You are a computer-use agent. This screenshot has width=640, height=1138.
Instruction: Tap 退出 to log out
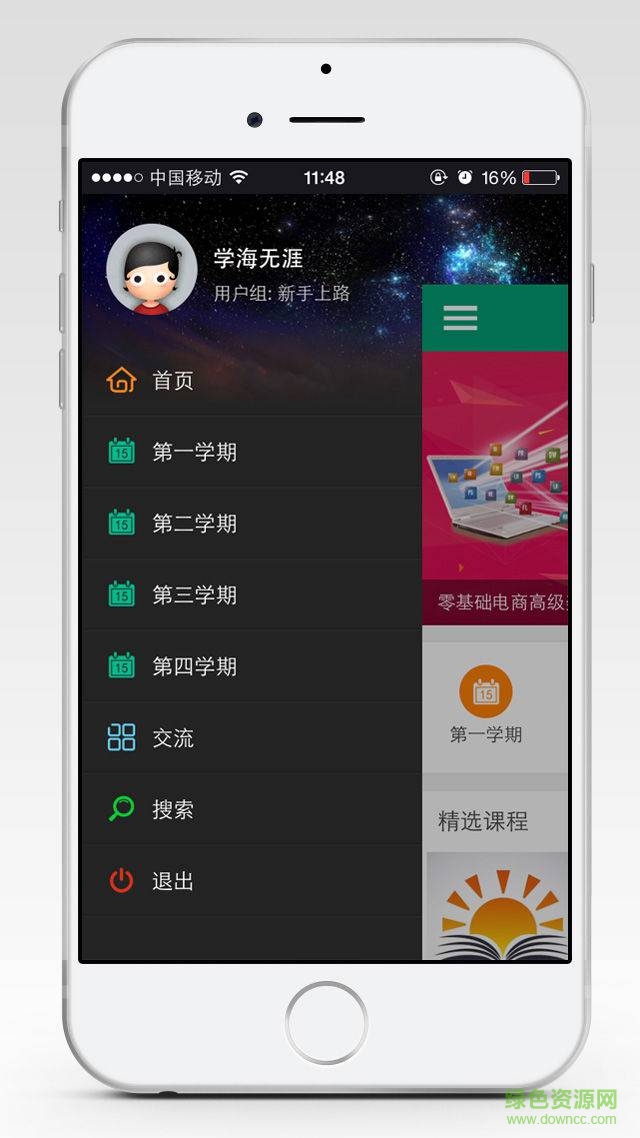pyautogui.click(x=172, y=881)
